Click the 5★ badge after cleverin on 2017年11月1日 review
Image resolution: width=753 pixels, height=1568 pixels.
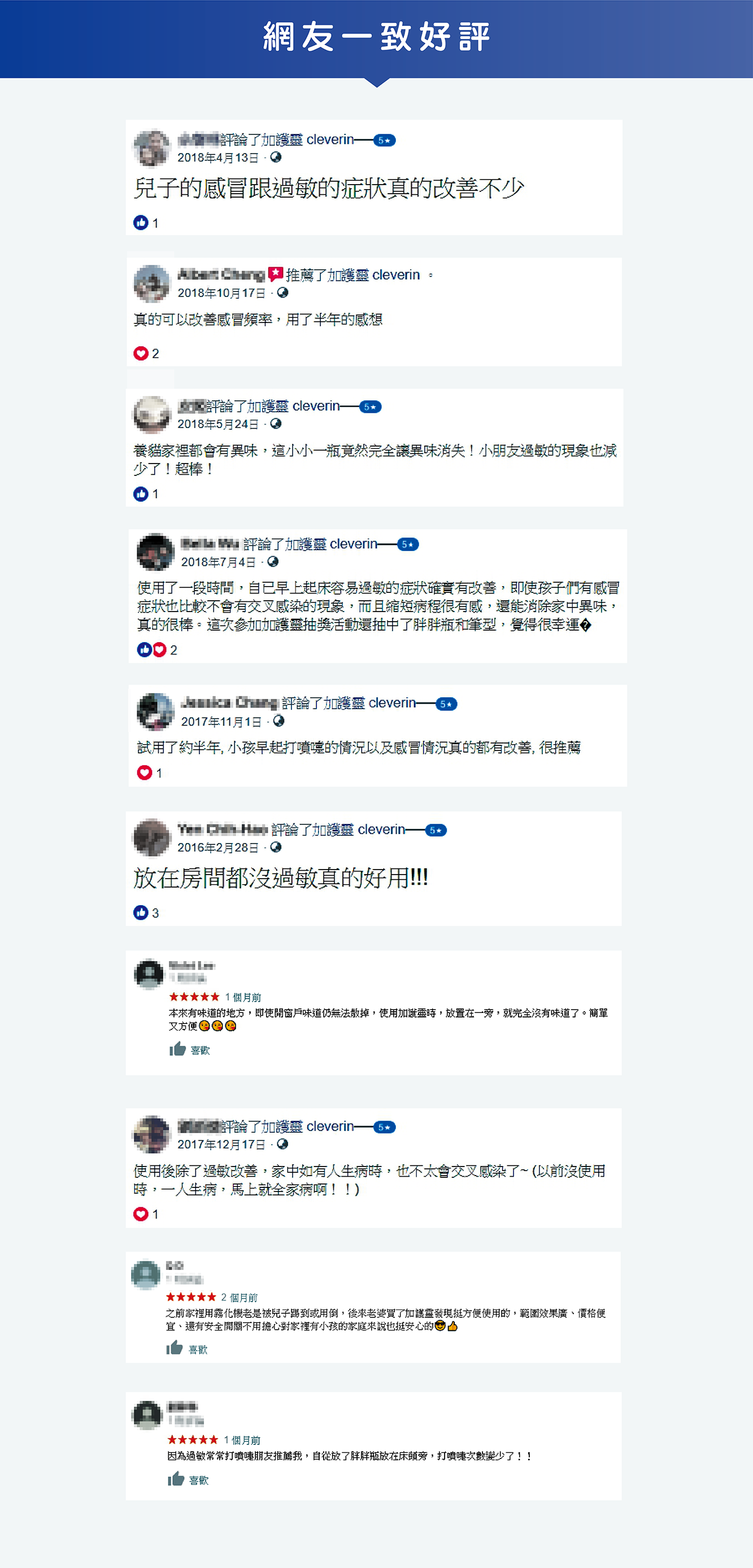(446, 705)
